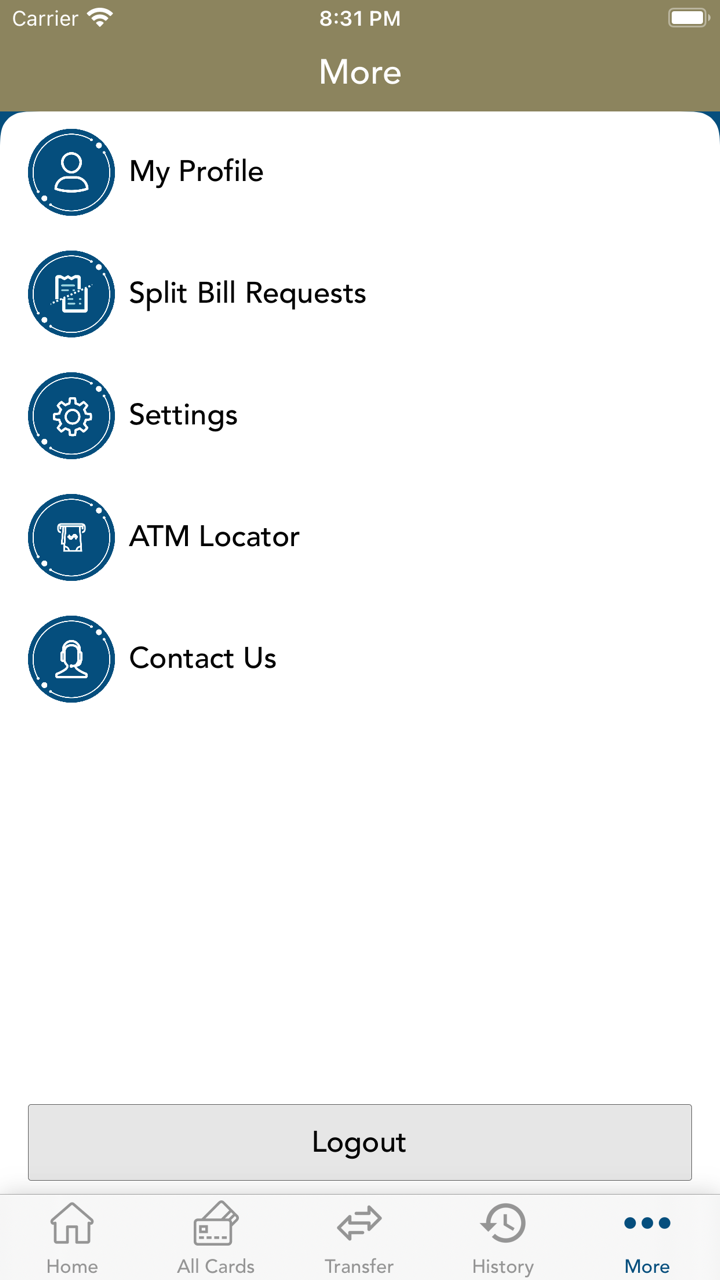Image resolution: width=720 pixels, height=1280 pixels.
Task: Switch to the Home tab
Action: 71,1237
